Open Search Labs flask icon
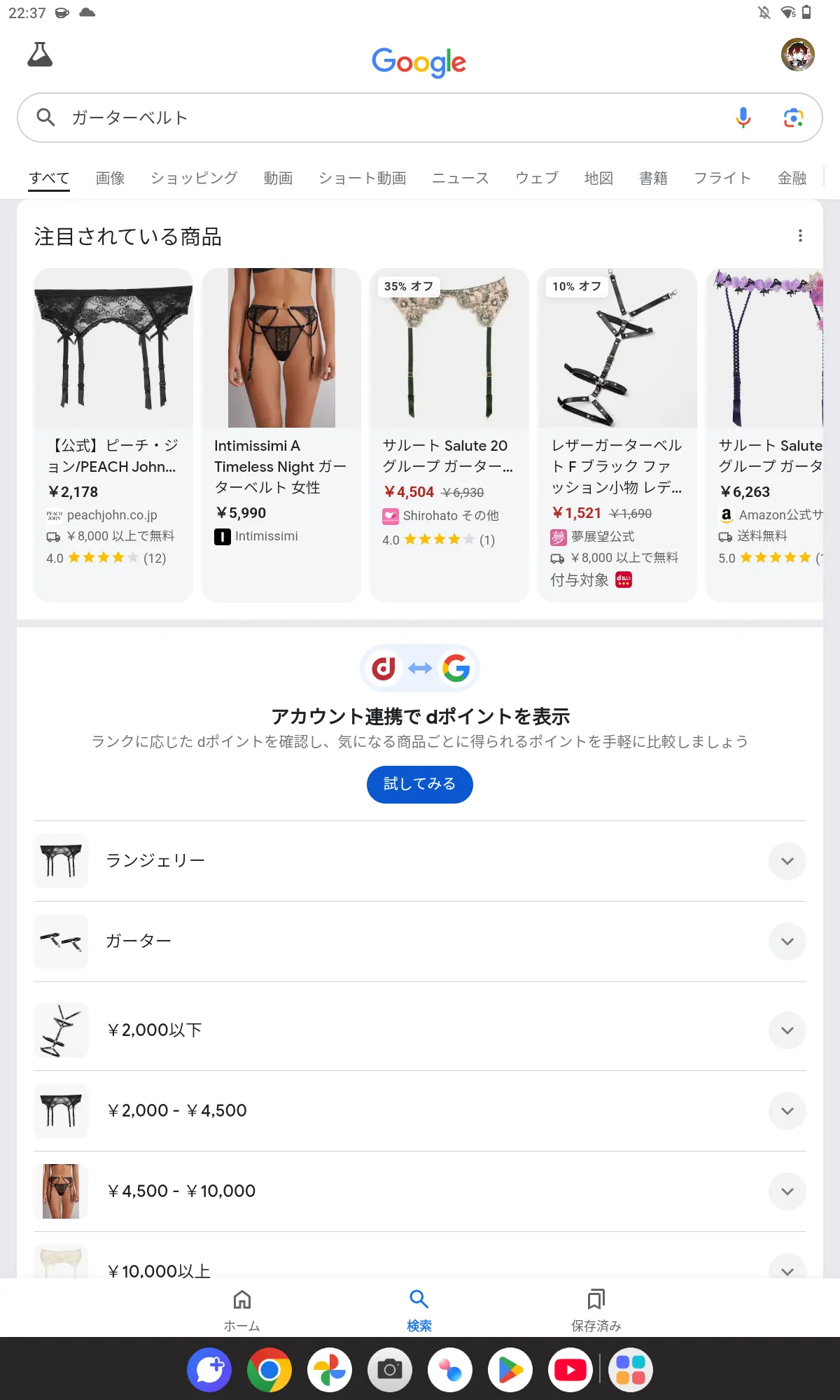This screenshot has width=840, height=1400. pos(40,55)
